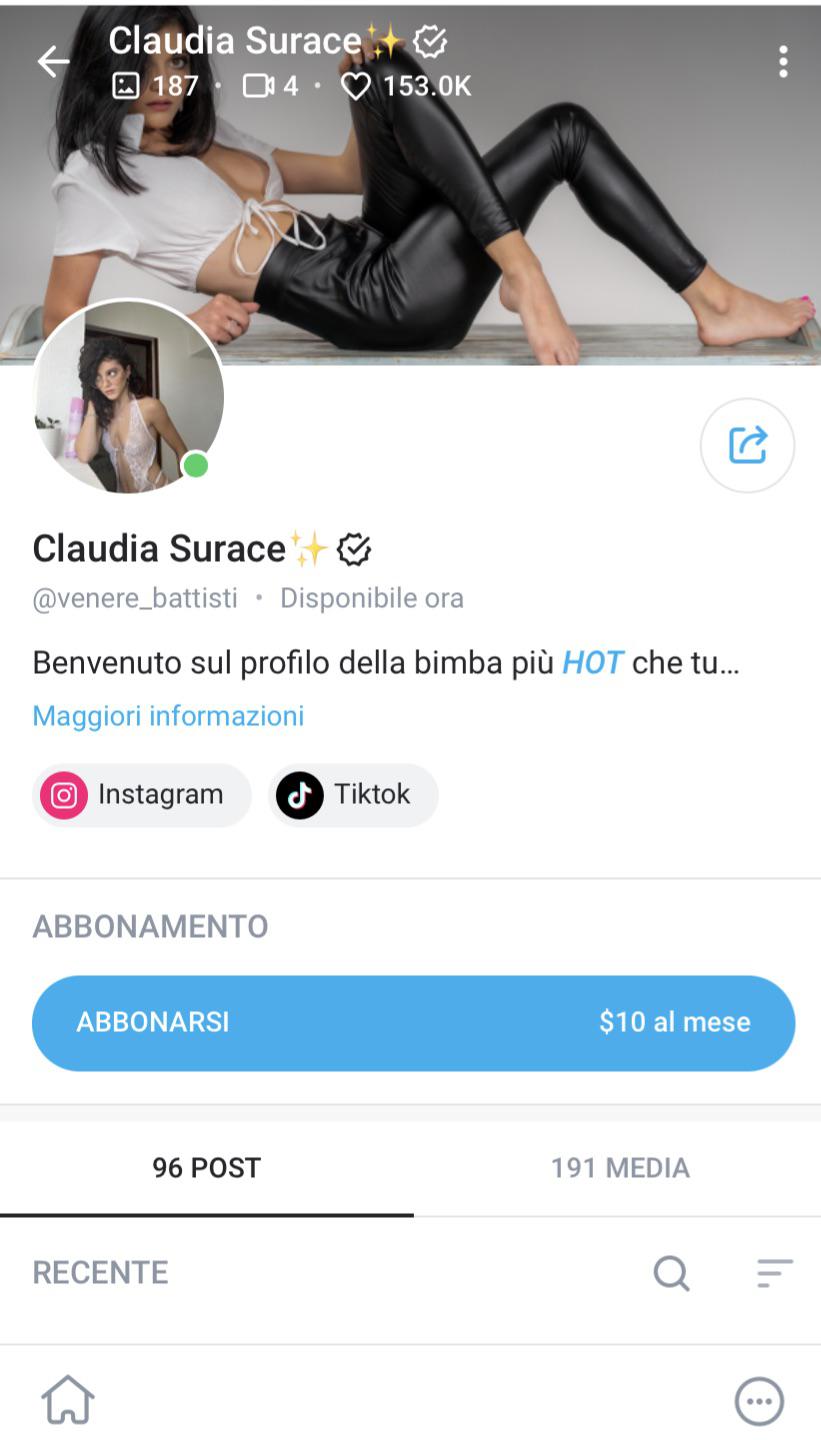This screenshot has height=1440, width=821.
Task: Open the more options bubble at bottom right
Action: 757,1399
